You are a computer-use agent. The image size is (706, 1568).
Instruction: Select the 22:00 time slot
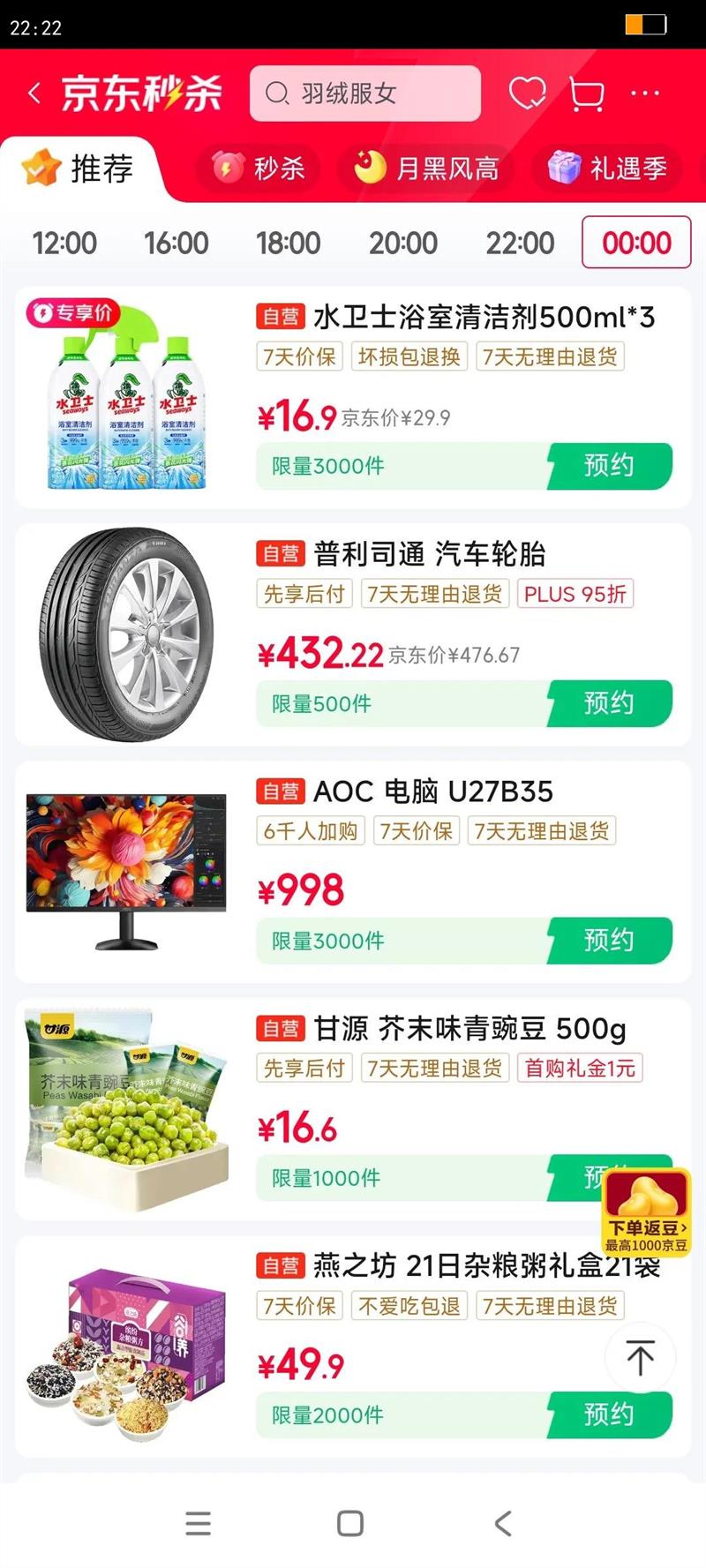click(520, 243)
